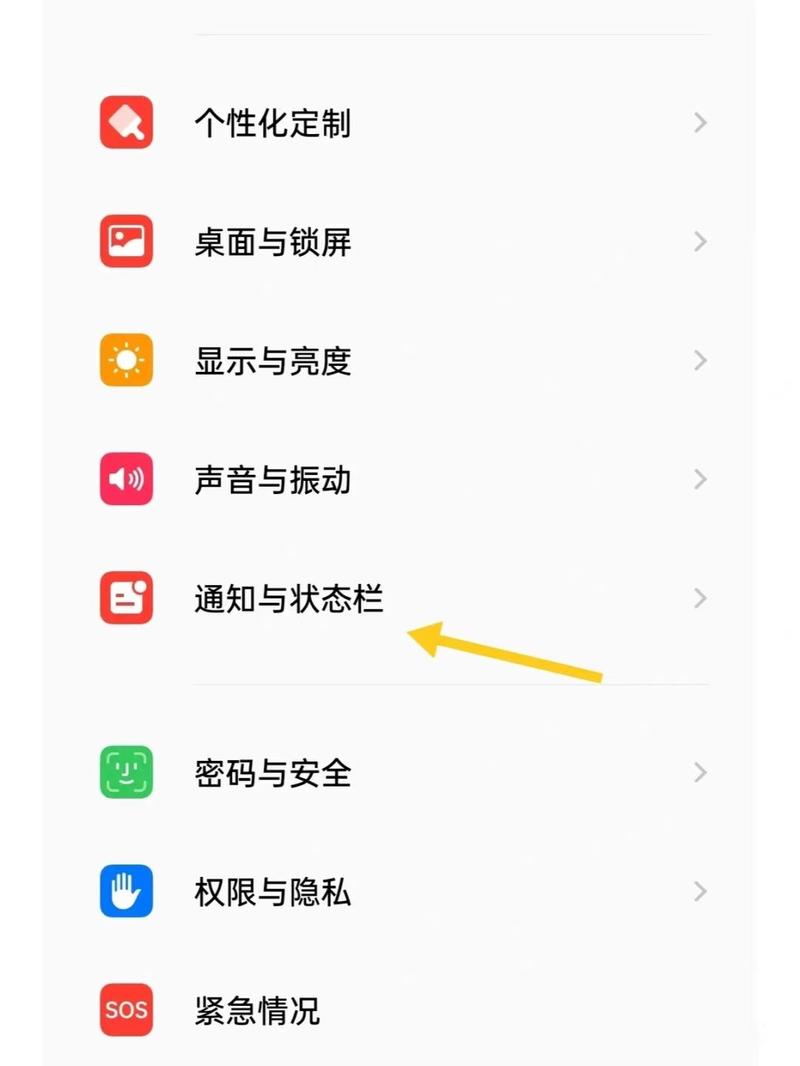Open 密码与安全 with its chevron
Image resolution: width=800 pixels, height=1066 pixels.
(x=699, y=772)
